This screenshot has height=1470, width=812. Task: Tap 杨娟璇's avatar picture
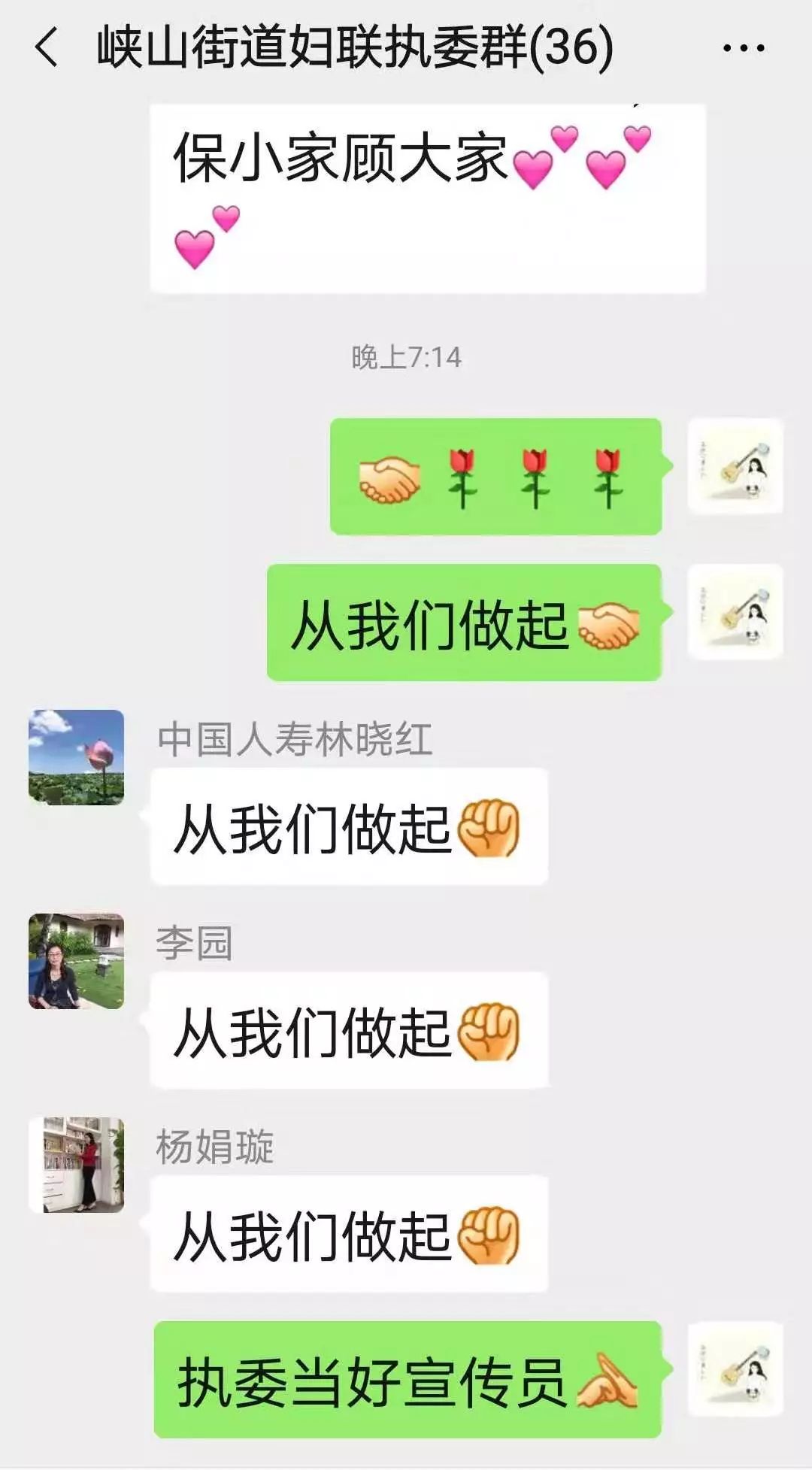[76, 1165]
